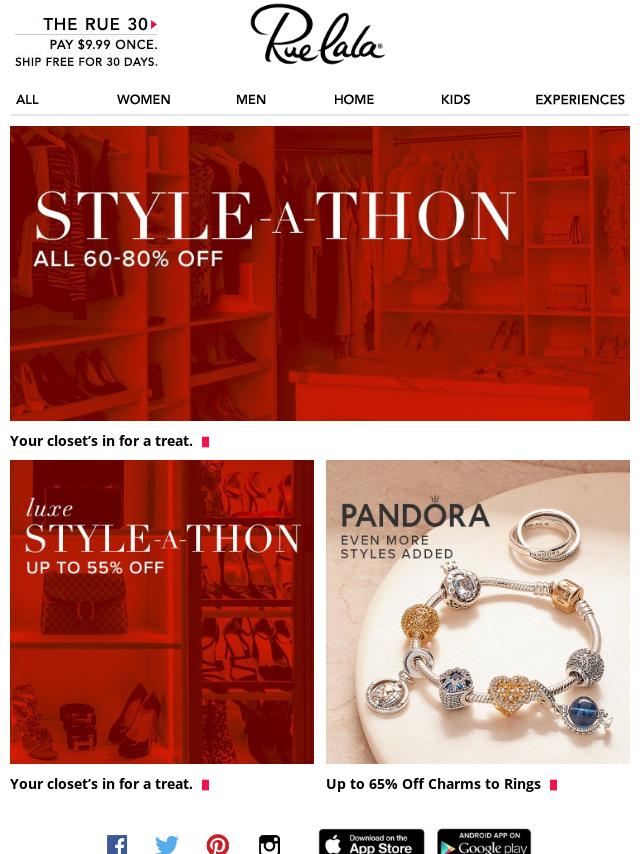The height and width of the screenshot is (854, 640).
Task: Switch to the MEN section
Action: (251, 100)
